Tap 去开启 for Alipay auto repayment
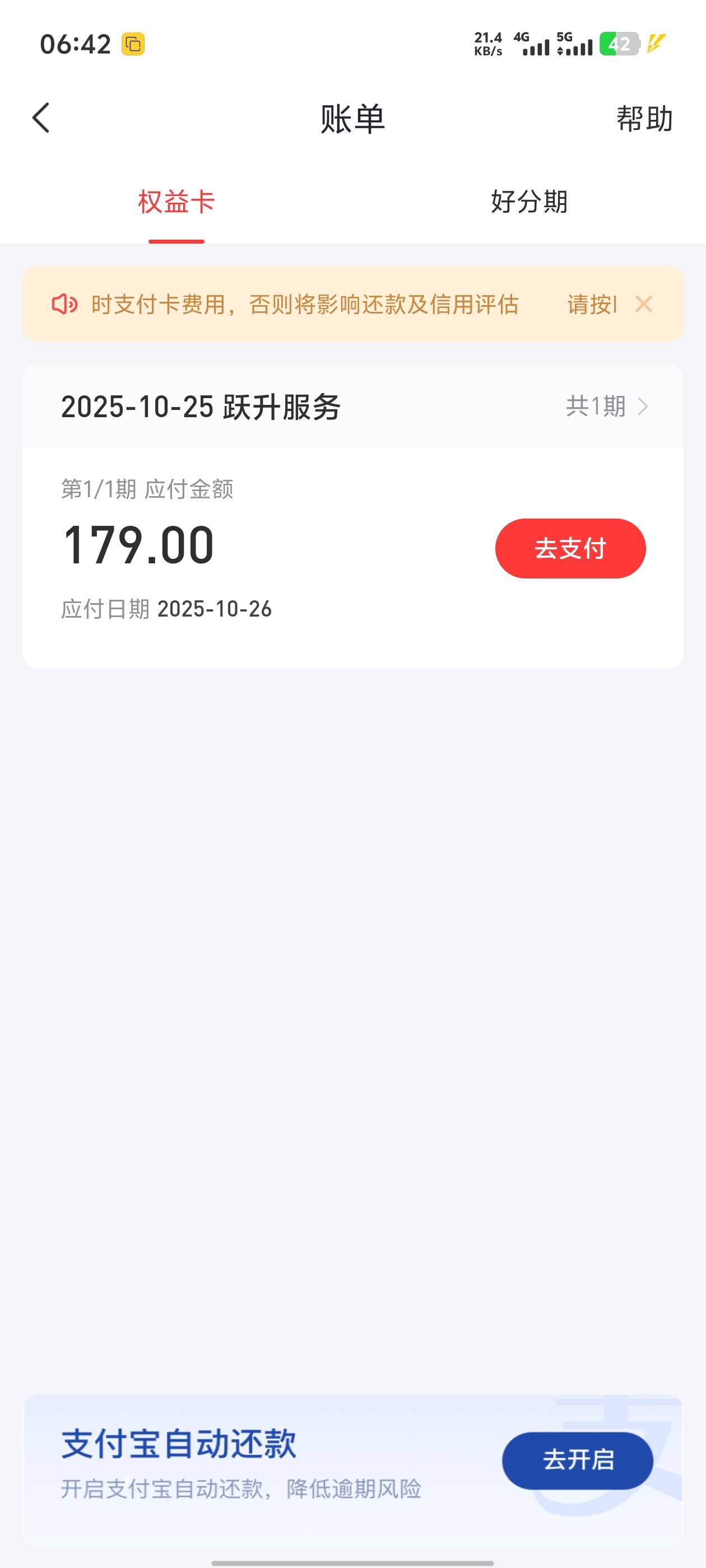 (577, 1460)
